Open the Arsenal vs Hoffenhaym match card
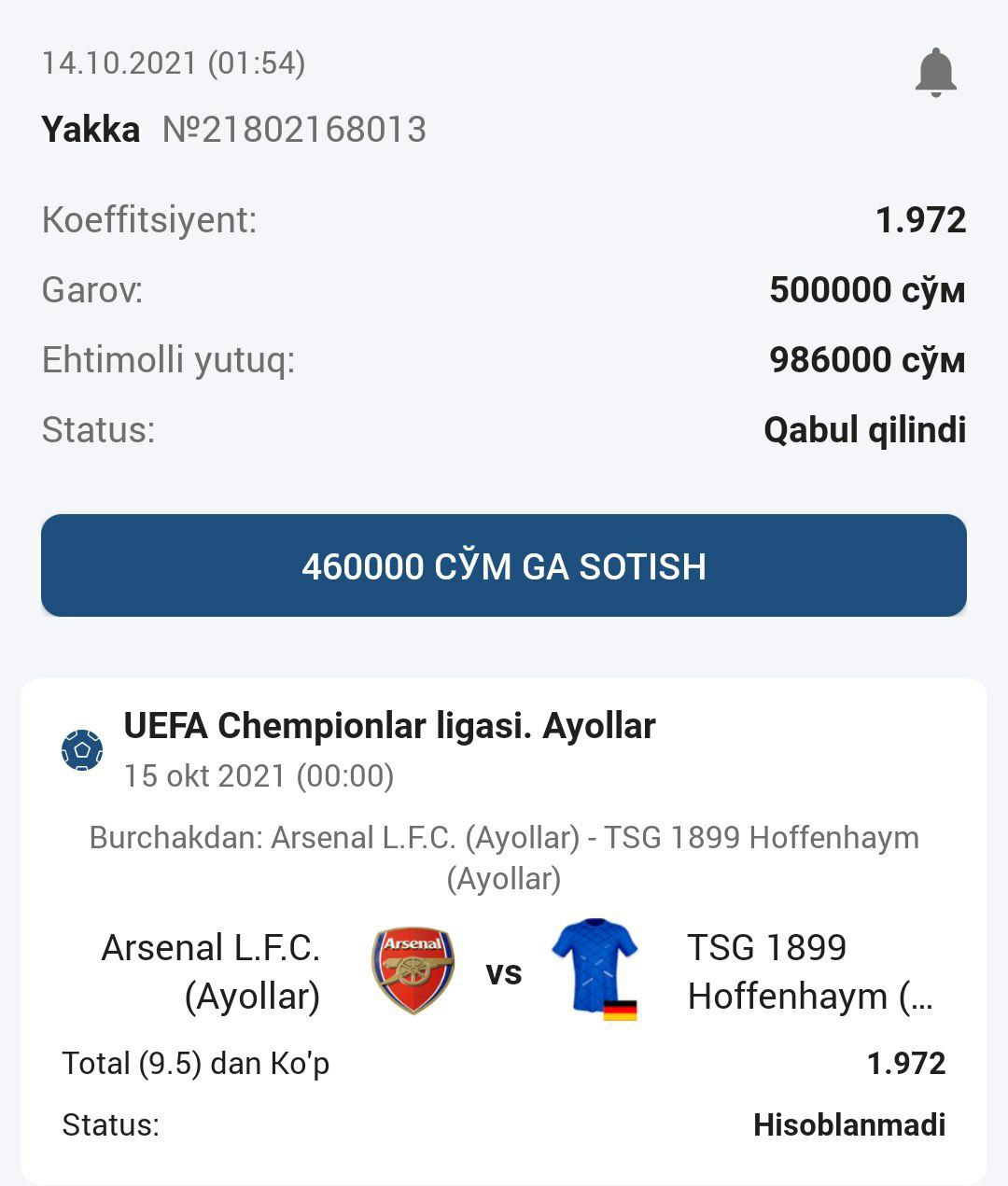The width and height of the screenshot is (1008, 1186). (x=504, y=970)
